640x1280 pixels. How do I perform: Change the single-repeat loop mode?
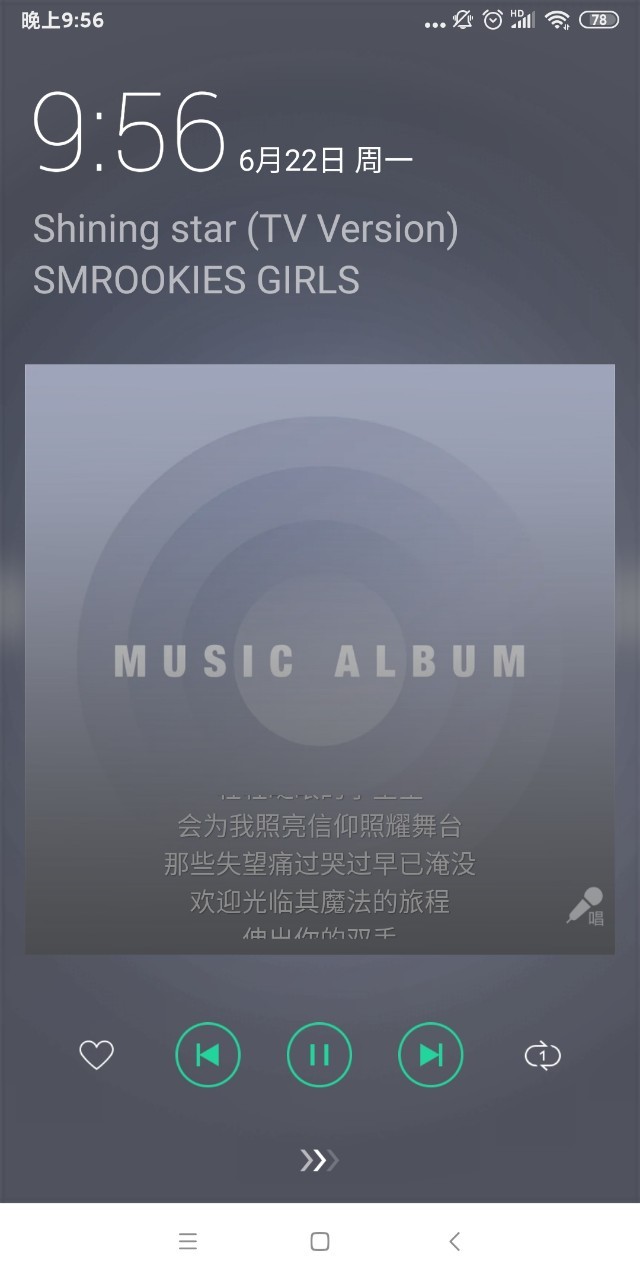coord(543,1055)
